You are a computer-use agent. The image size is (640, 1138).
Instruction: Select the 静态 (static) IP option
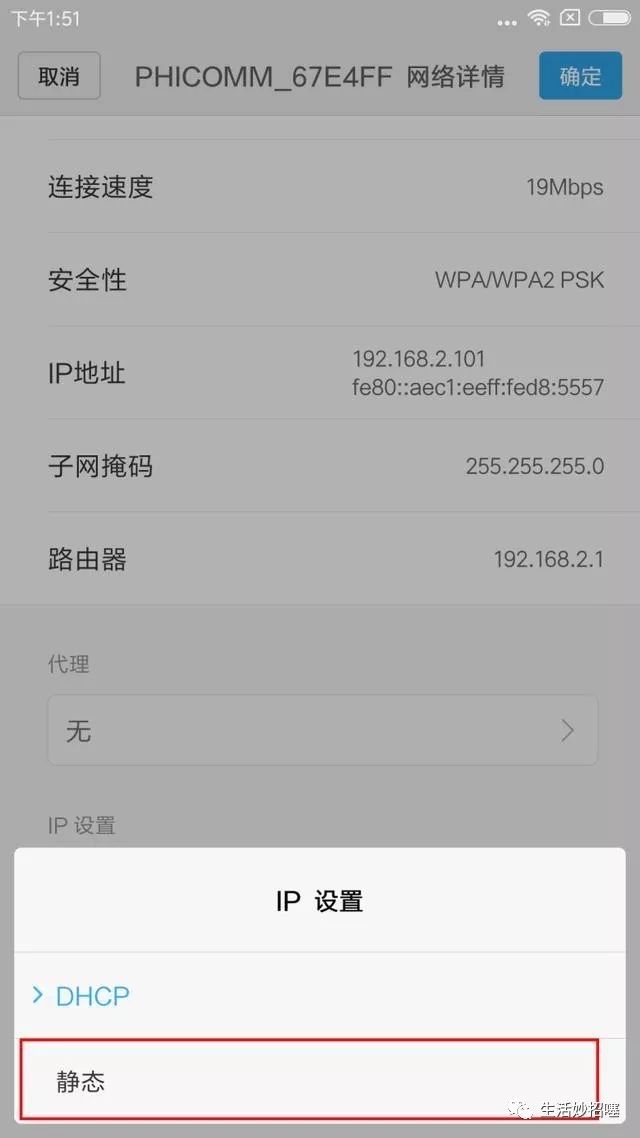coord(310,1080)
